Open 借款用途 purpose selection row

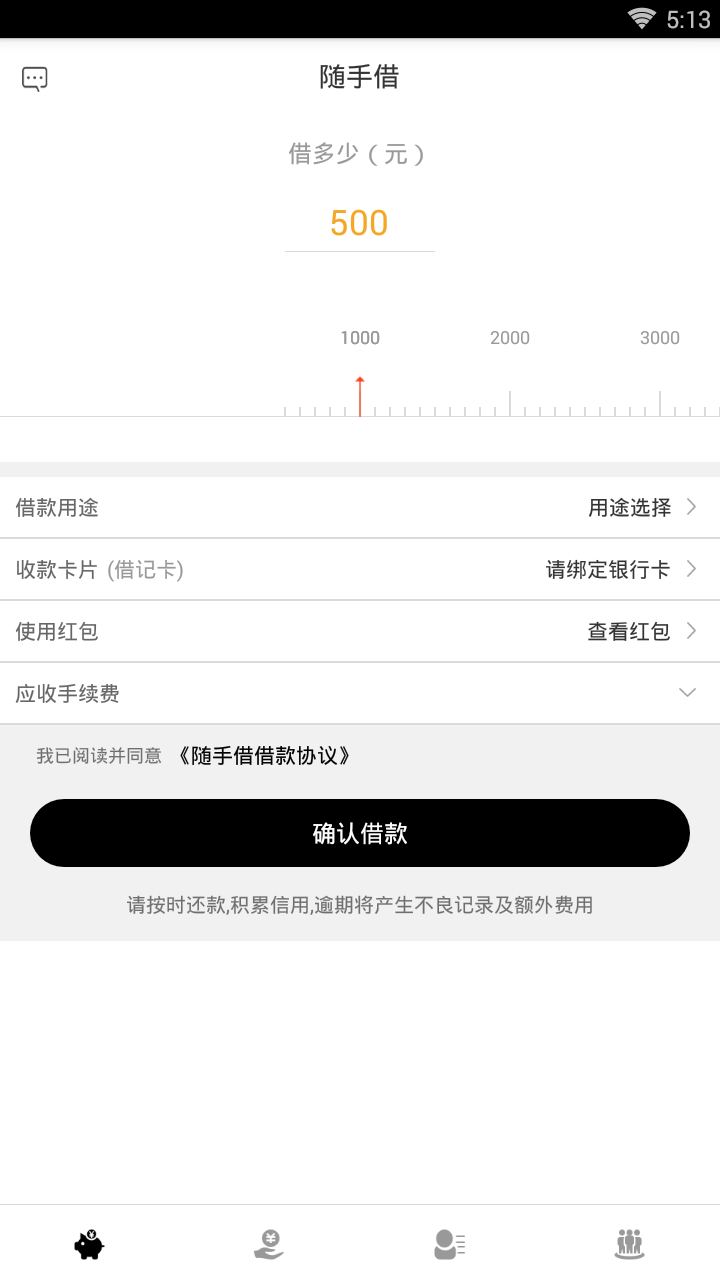point(360,508)
